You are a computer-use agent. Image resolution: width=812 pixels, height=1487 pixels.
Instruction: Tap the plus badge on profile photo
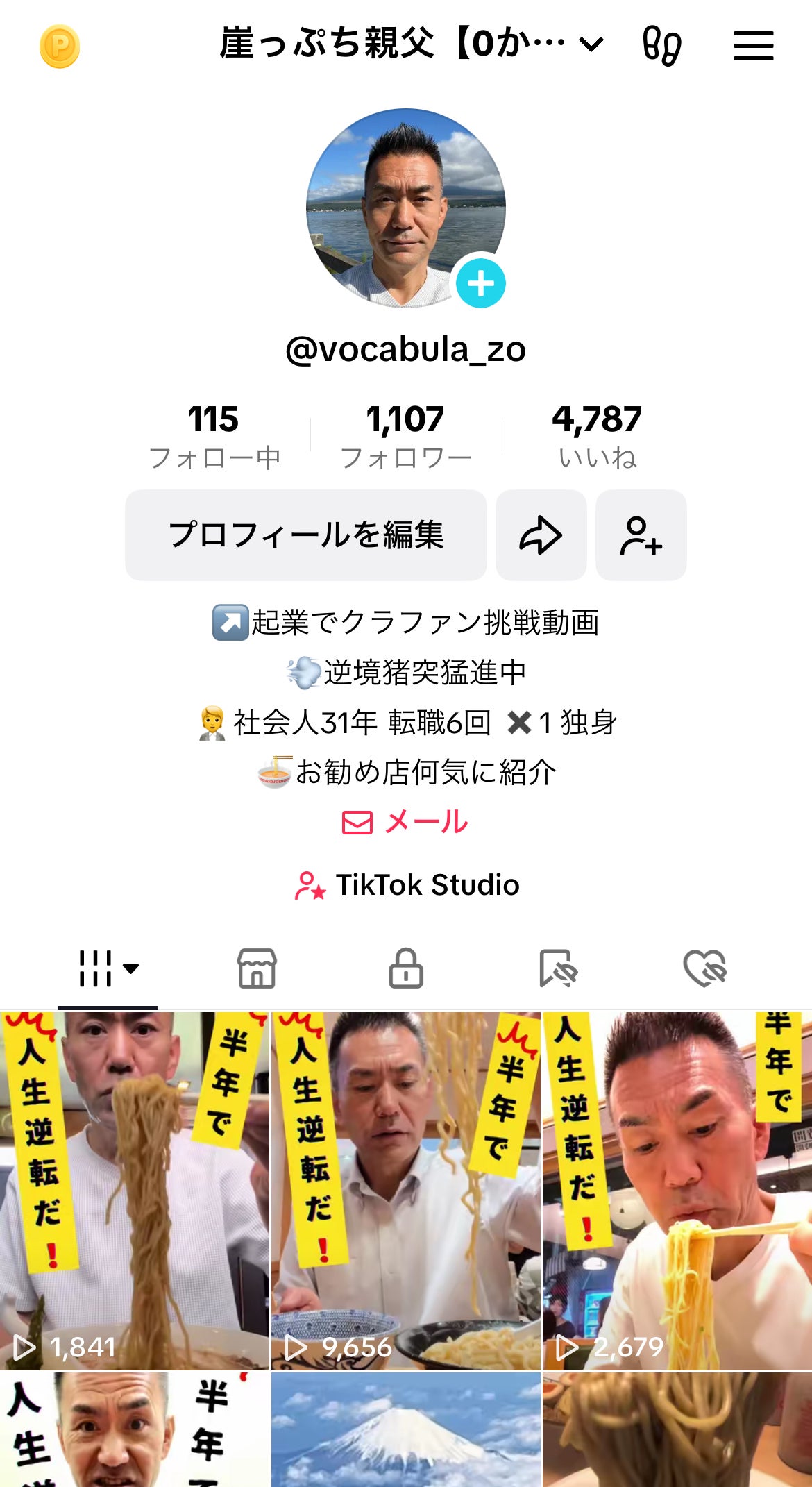pos(480,283)
